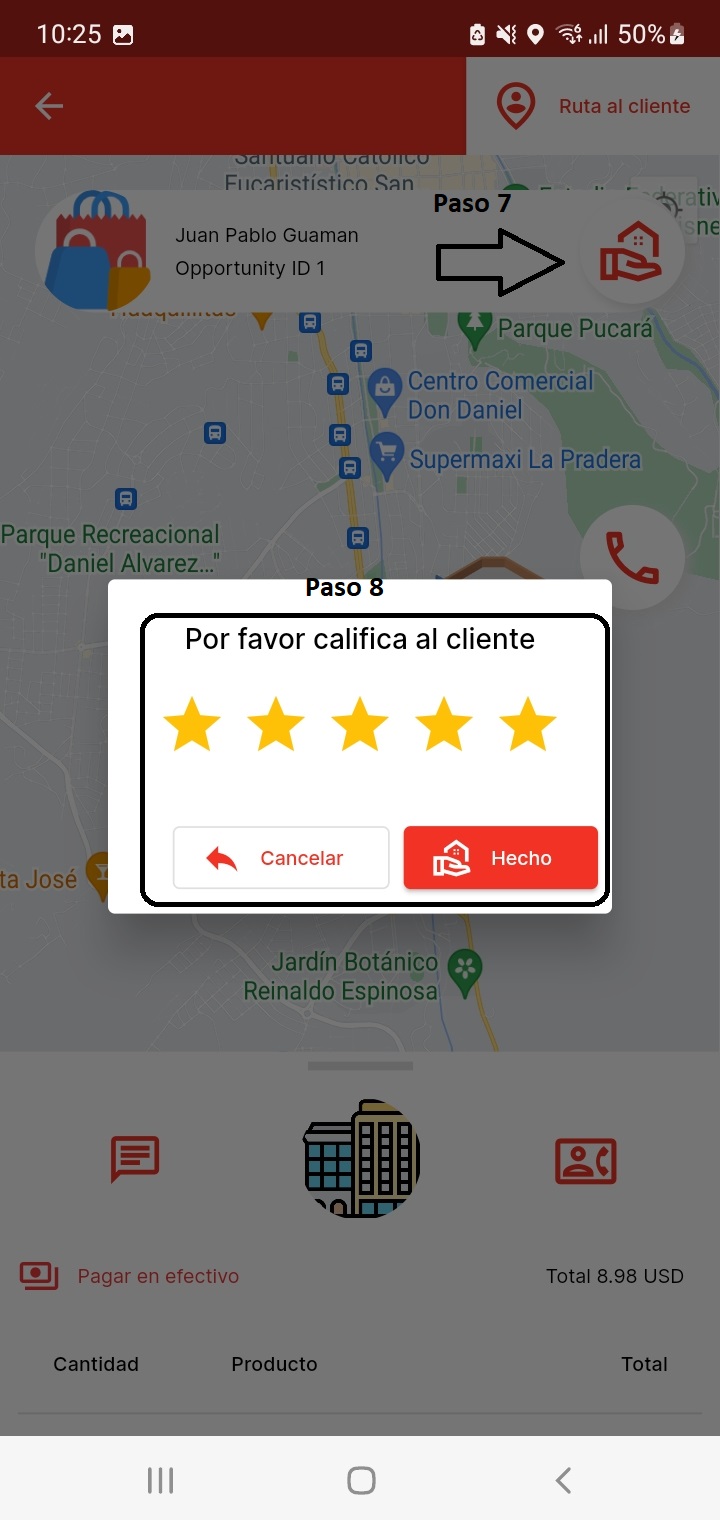
Task: Open Ruta al cliente
Action: [x=596, y=106]
